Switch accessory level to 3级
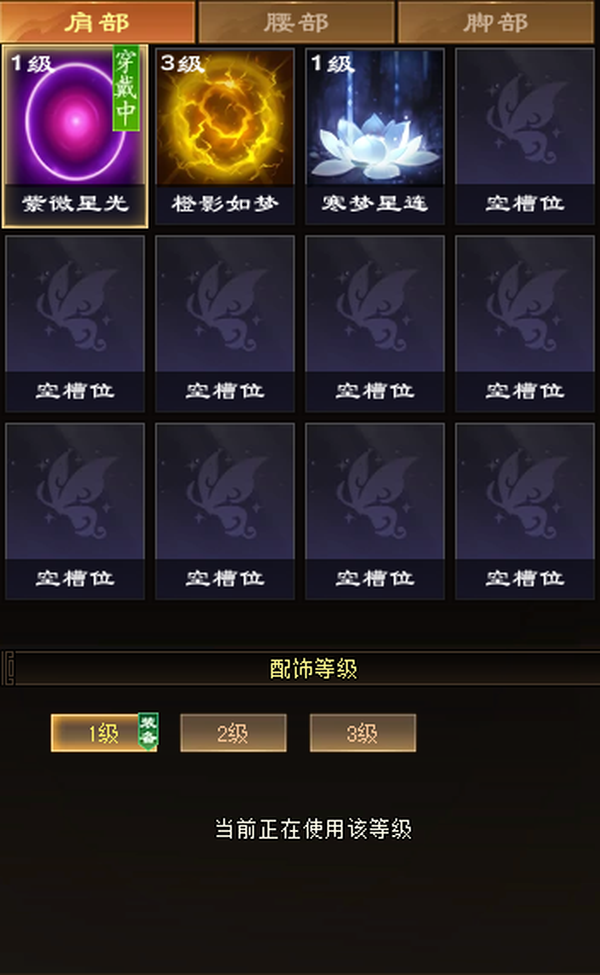Viewport: 600px width, 975px height. coord(362,733)
